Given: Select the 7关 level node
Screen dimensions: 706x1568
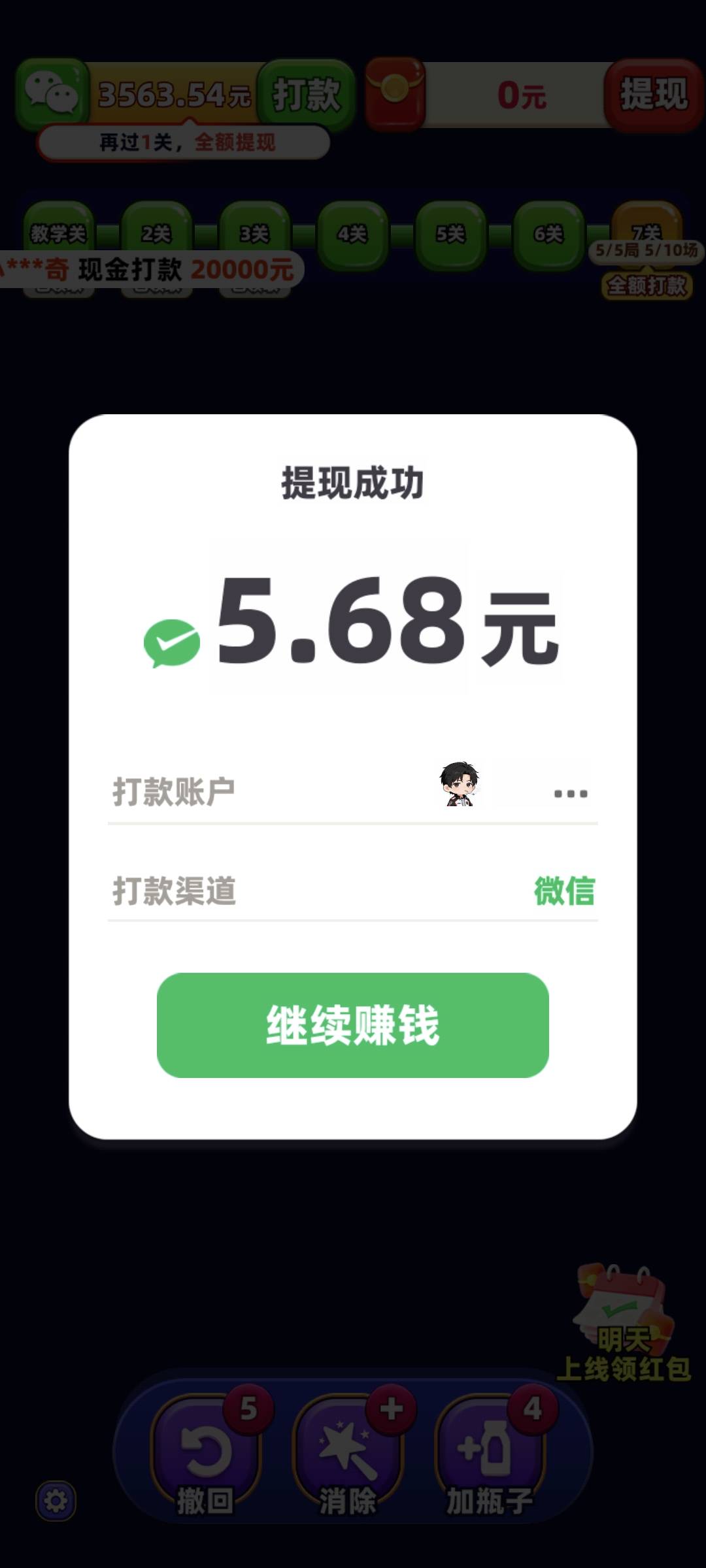Looking at the screenshot, I should tap(647, 234).
